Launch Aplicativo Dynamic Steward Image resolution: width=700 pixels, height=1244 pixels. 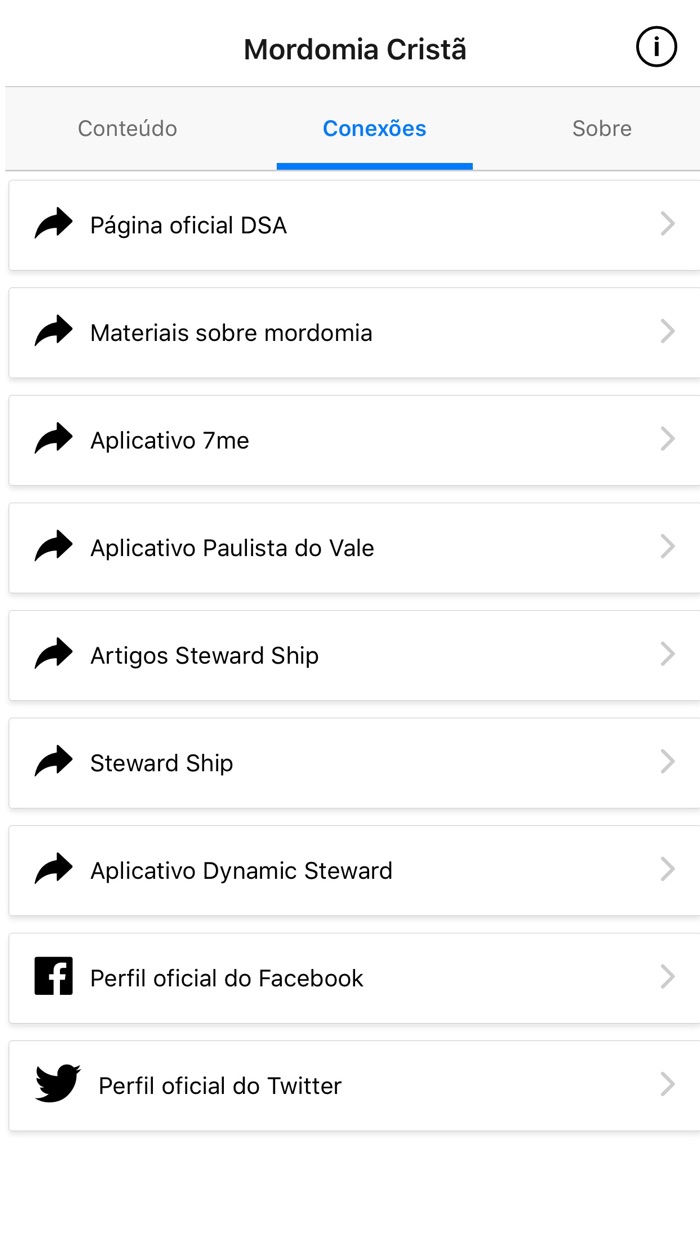click(x=354, y=870)
